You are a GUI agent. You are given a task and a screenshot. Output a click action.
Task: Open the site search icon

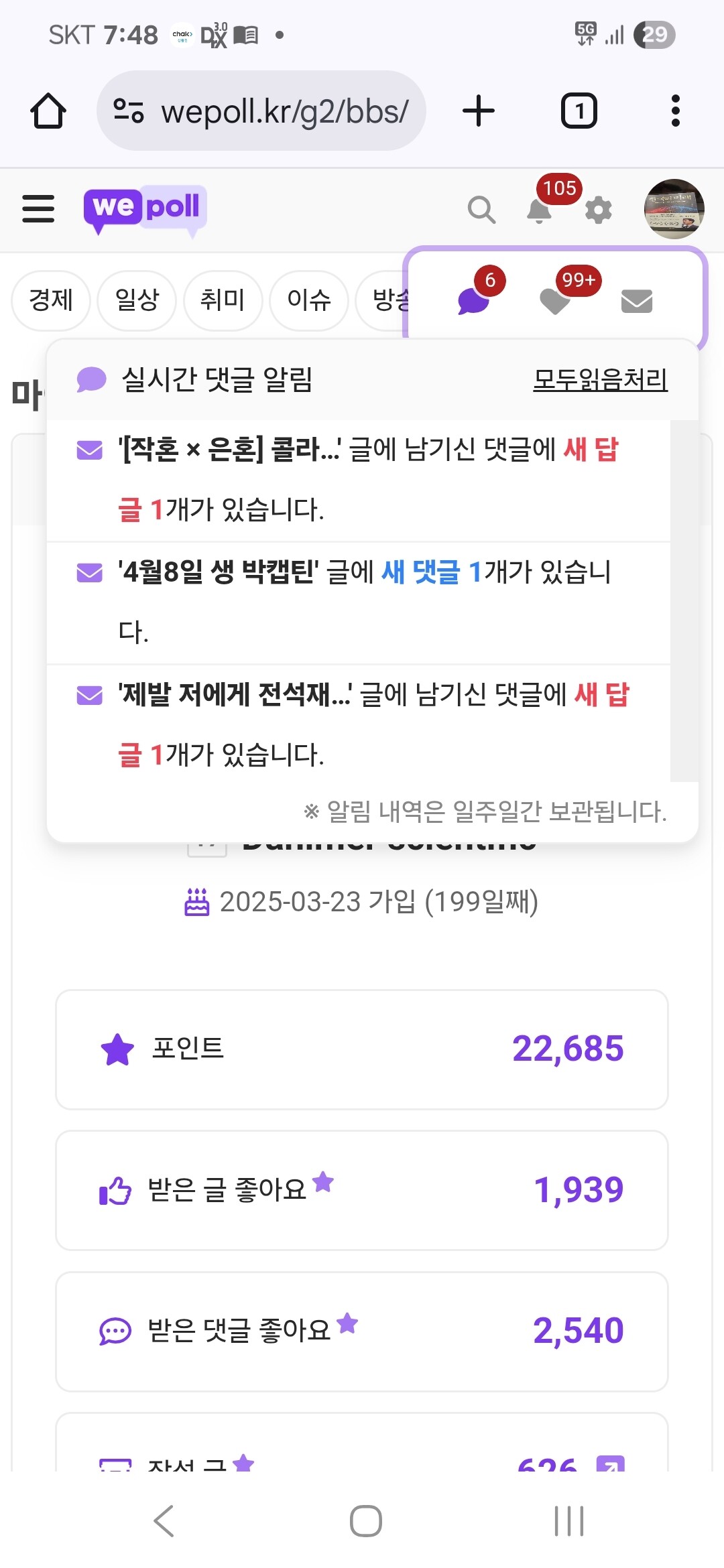pyautogui.click(x=481, y=210)
